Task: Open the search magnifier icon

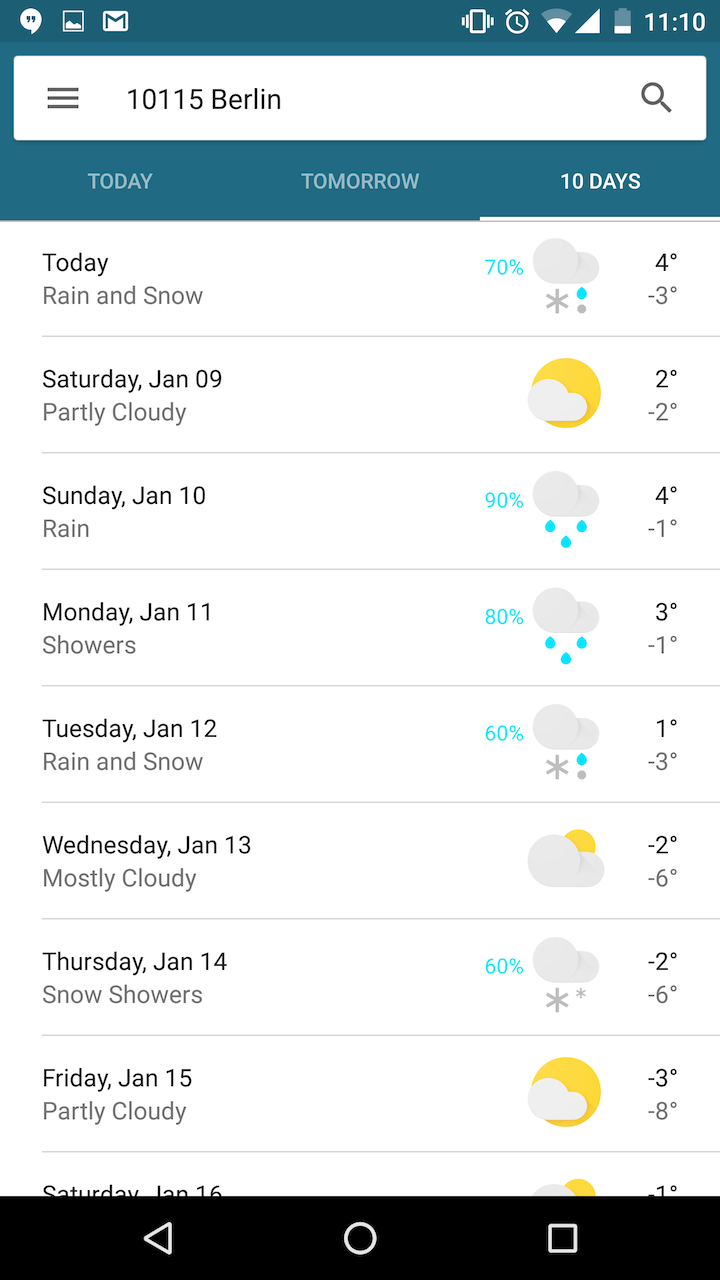Action: click(x=656, y=98)
